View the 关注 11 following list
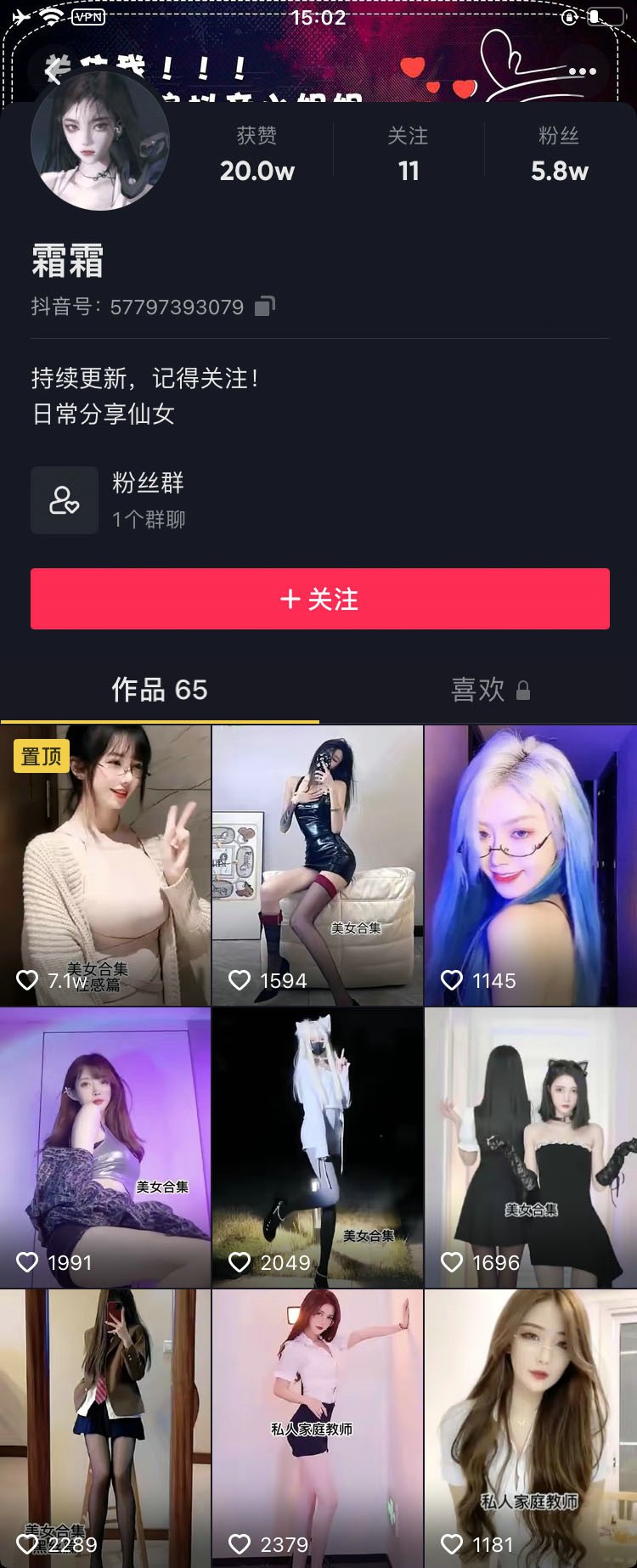 (408, 155)
